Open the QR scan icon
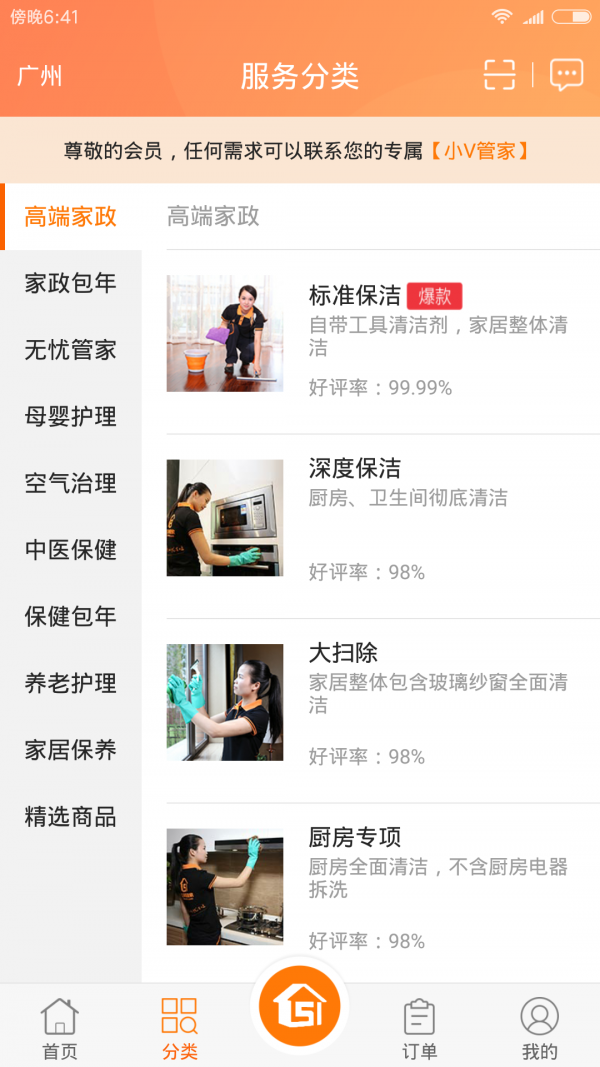 tap(499, 75)
